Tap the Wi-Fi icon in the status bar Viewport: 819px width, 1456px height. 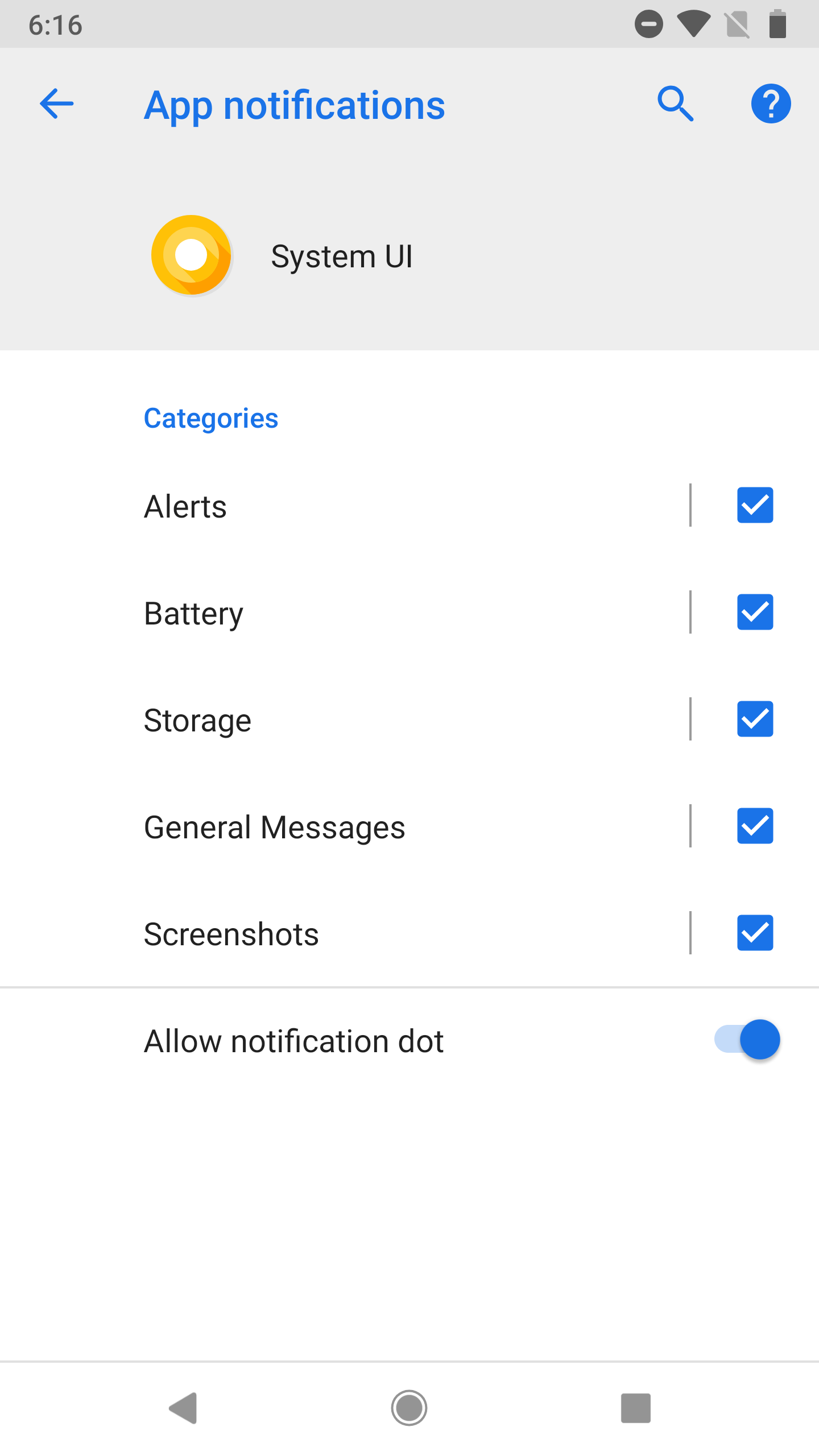693,24
